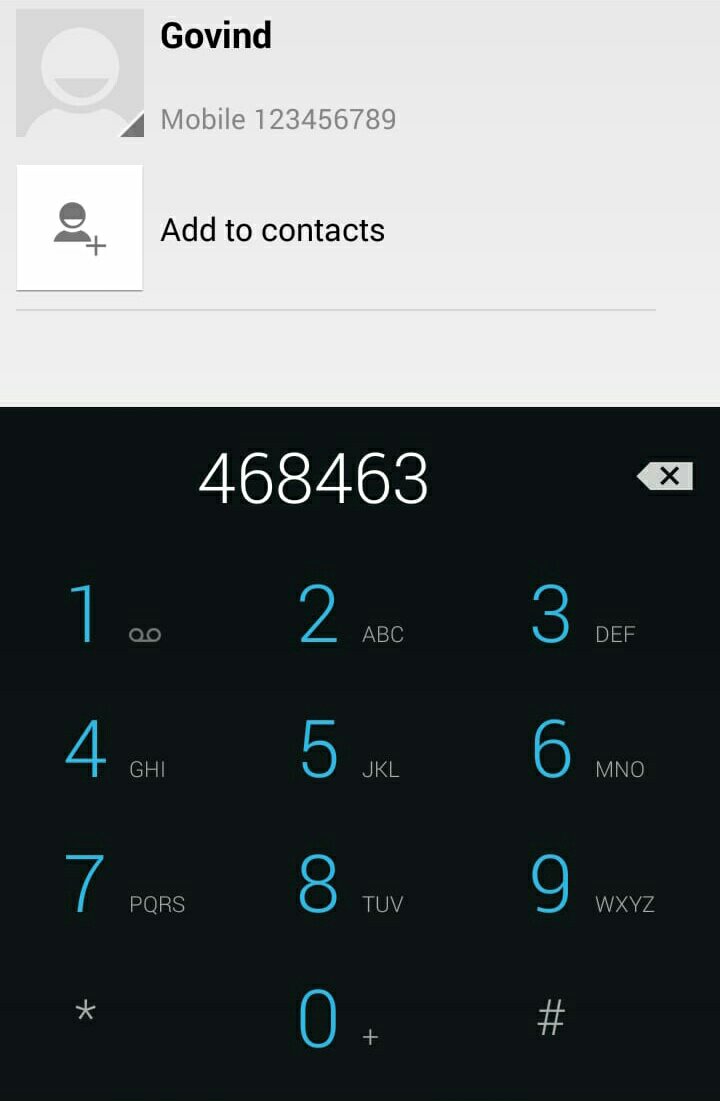Viewport: 720px width, 1101px height.
Task: Enter digit 7 PQRS
Action: (112, 886)
